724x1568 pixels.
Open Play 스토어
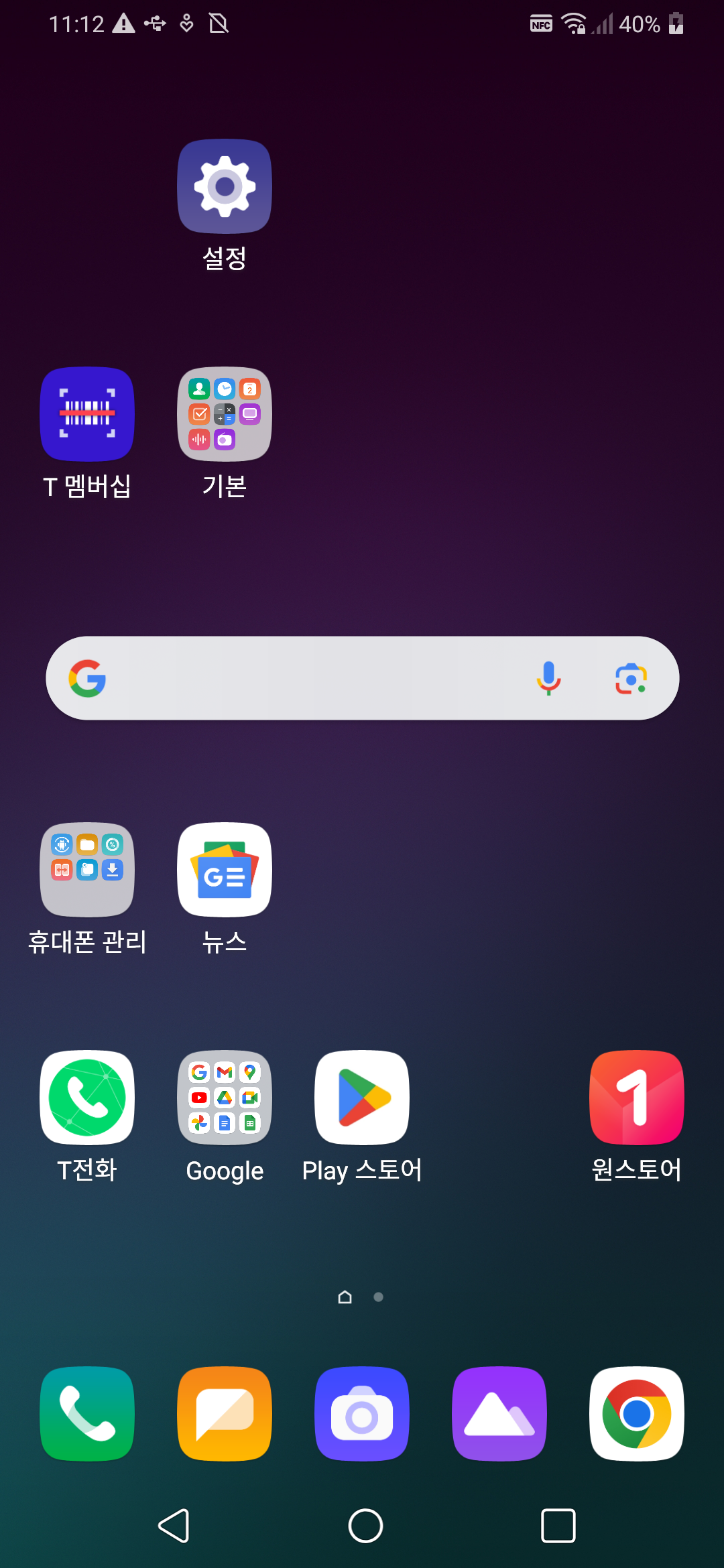tap(362, 1098)
